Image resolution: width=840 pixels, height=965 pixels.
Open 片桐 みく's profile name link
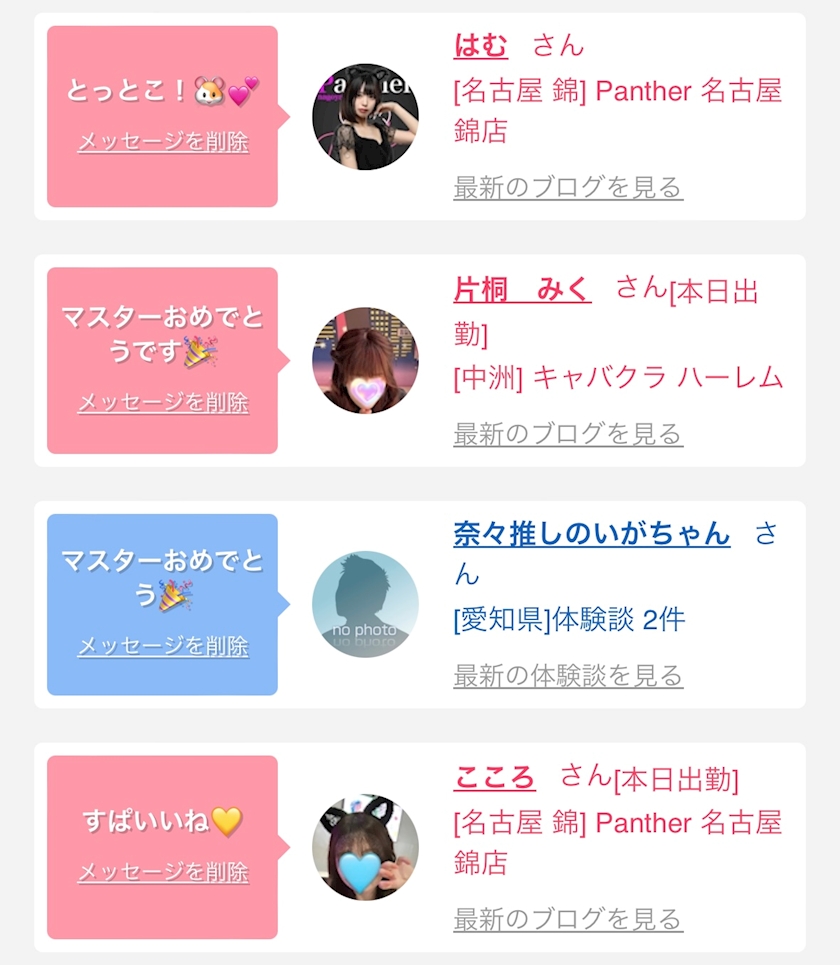pos(522,289)
